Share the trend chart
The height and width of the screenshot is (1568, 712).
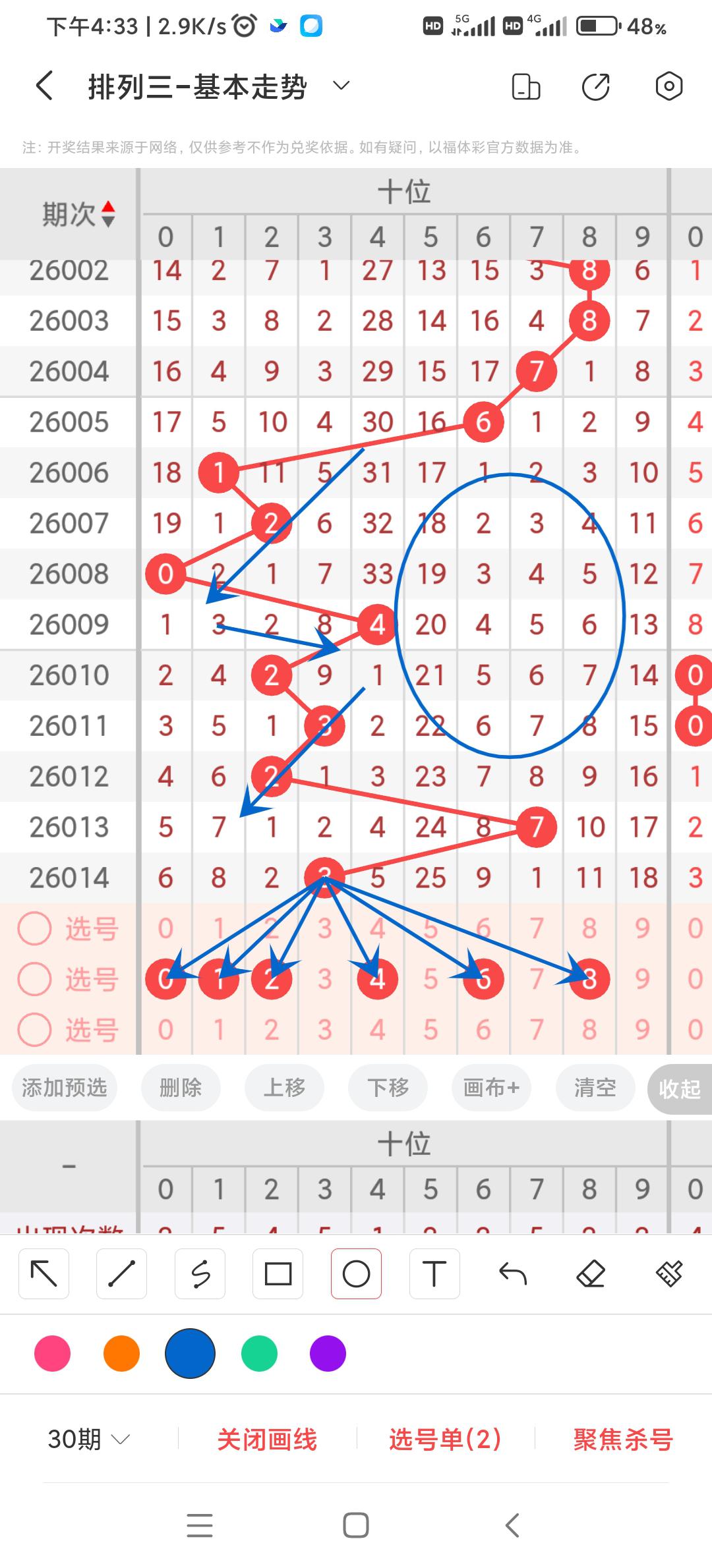click(x=596, y=86)
